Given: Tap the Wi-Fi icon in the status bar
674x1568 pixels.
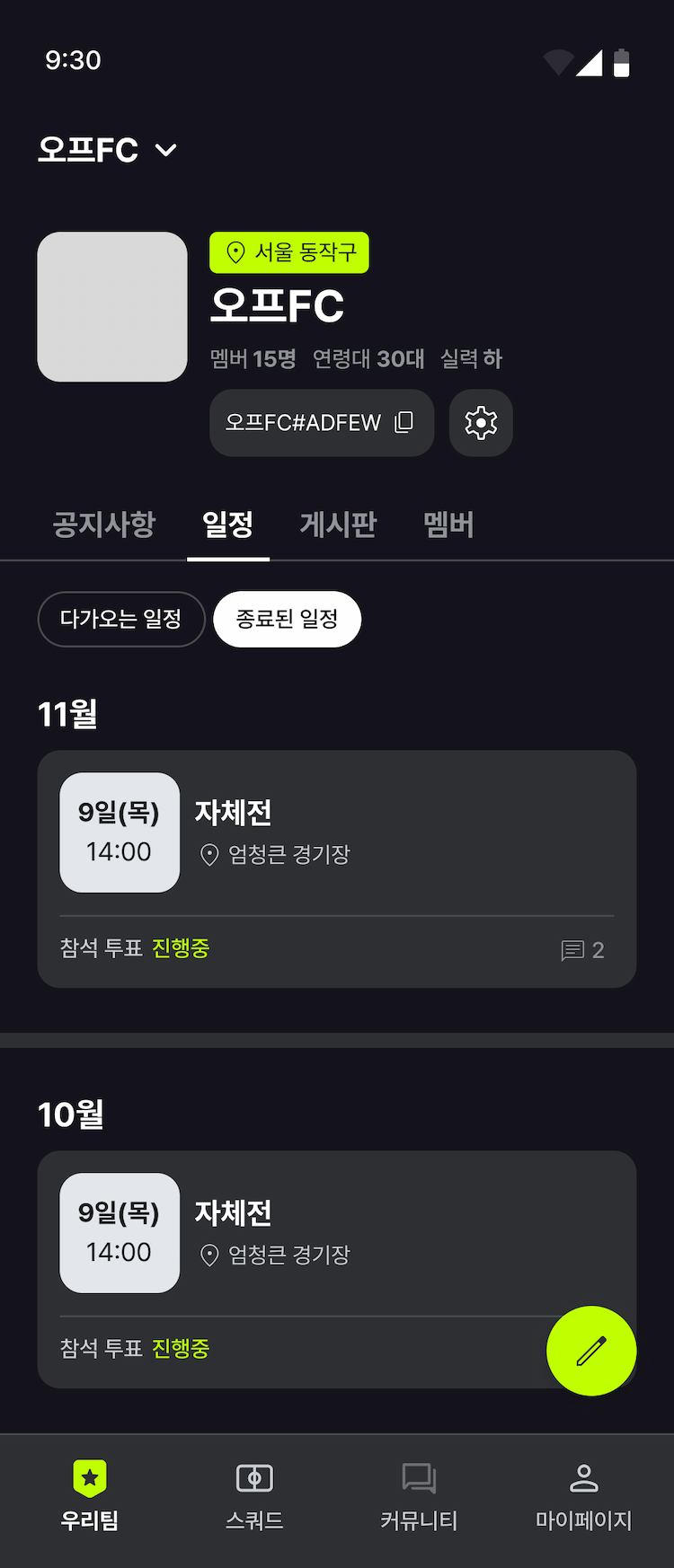Looking at the screenshot, I should pyautogui.click(x=557, y=60).
